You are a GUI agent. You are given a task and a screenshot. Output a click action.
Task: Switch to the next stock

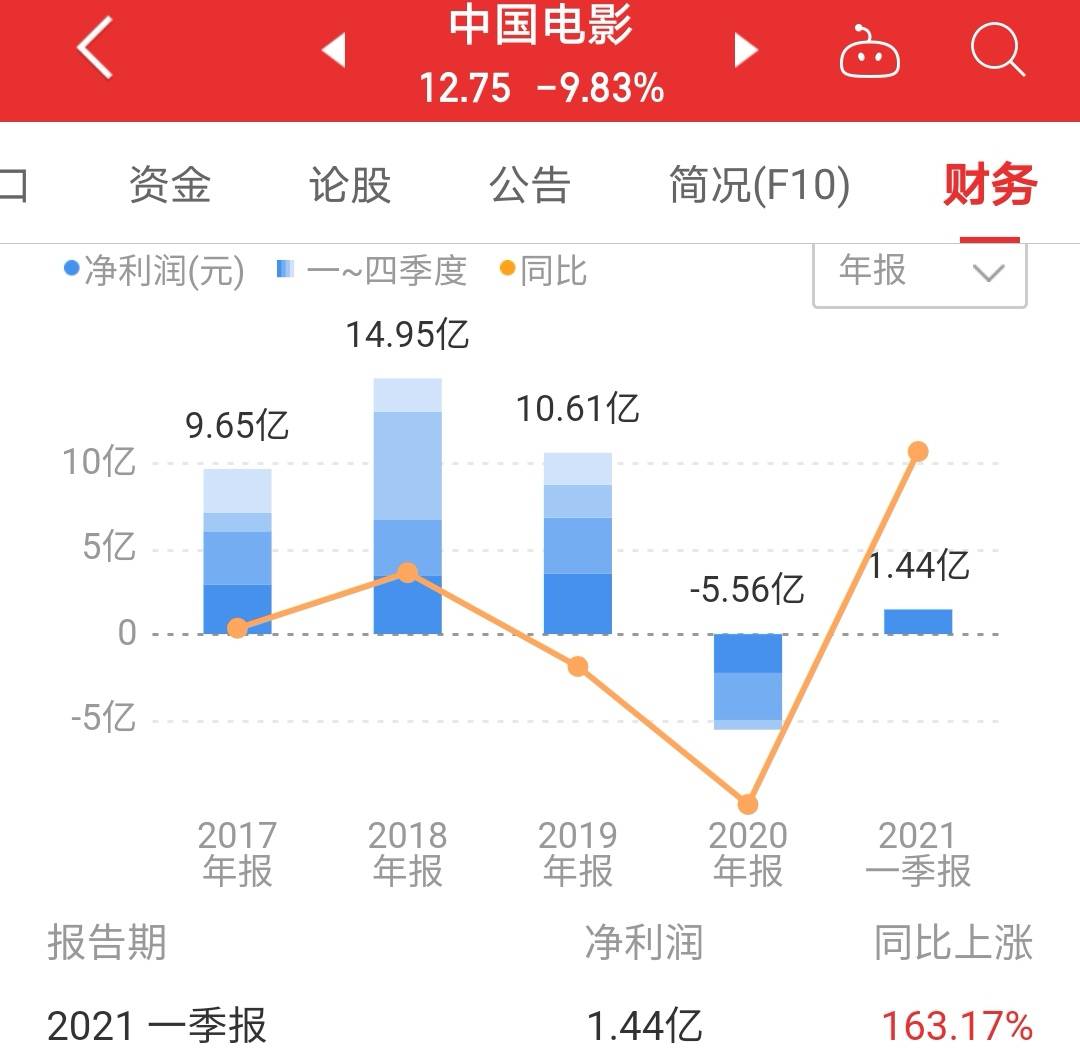[x=745, y=50]
